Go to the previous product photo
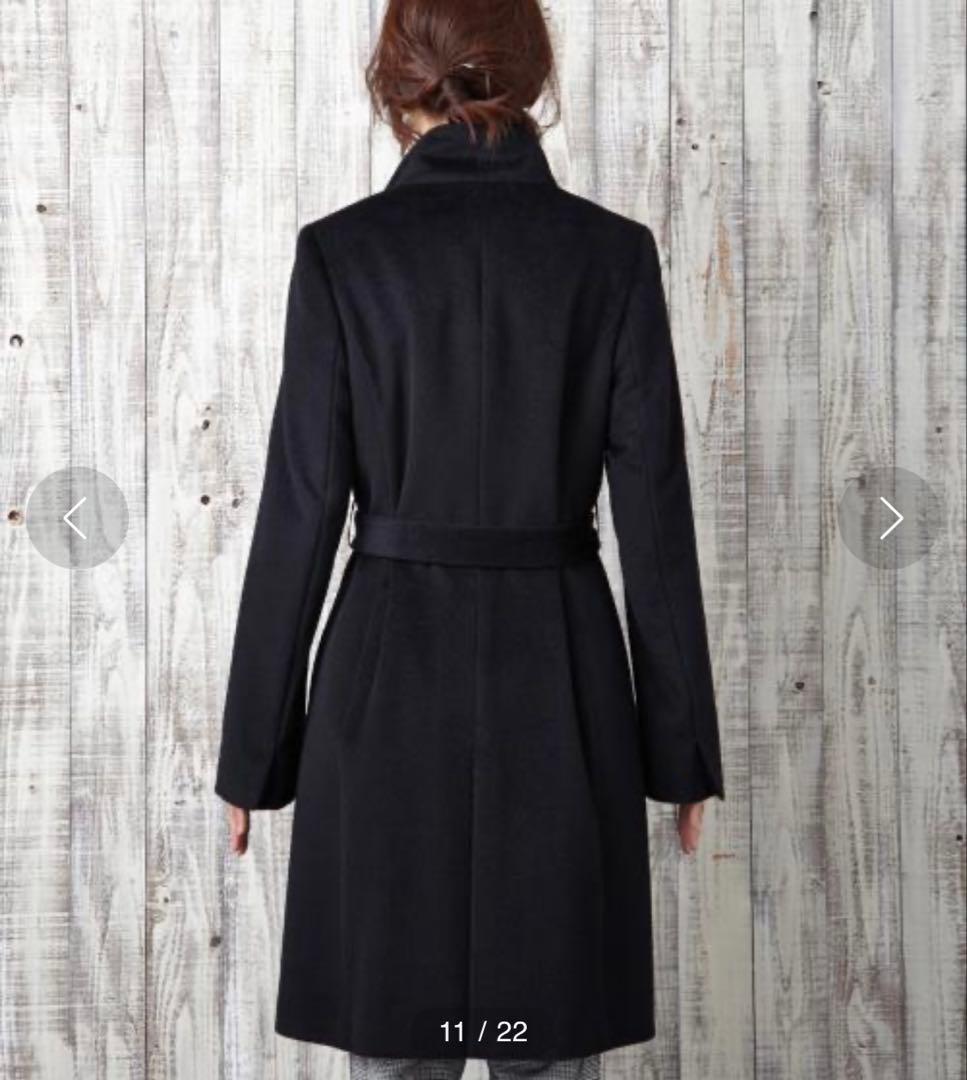This screenshot has height=1080, width=967. (77, 518)
